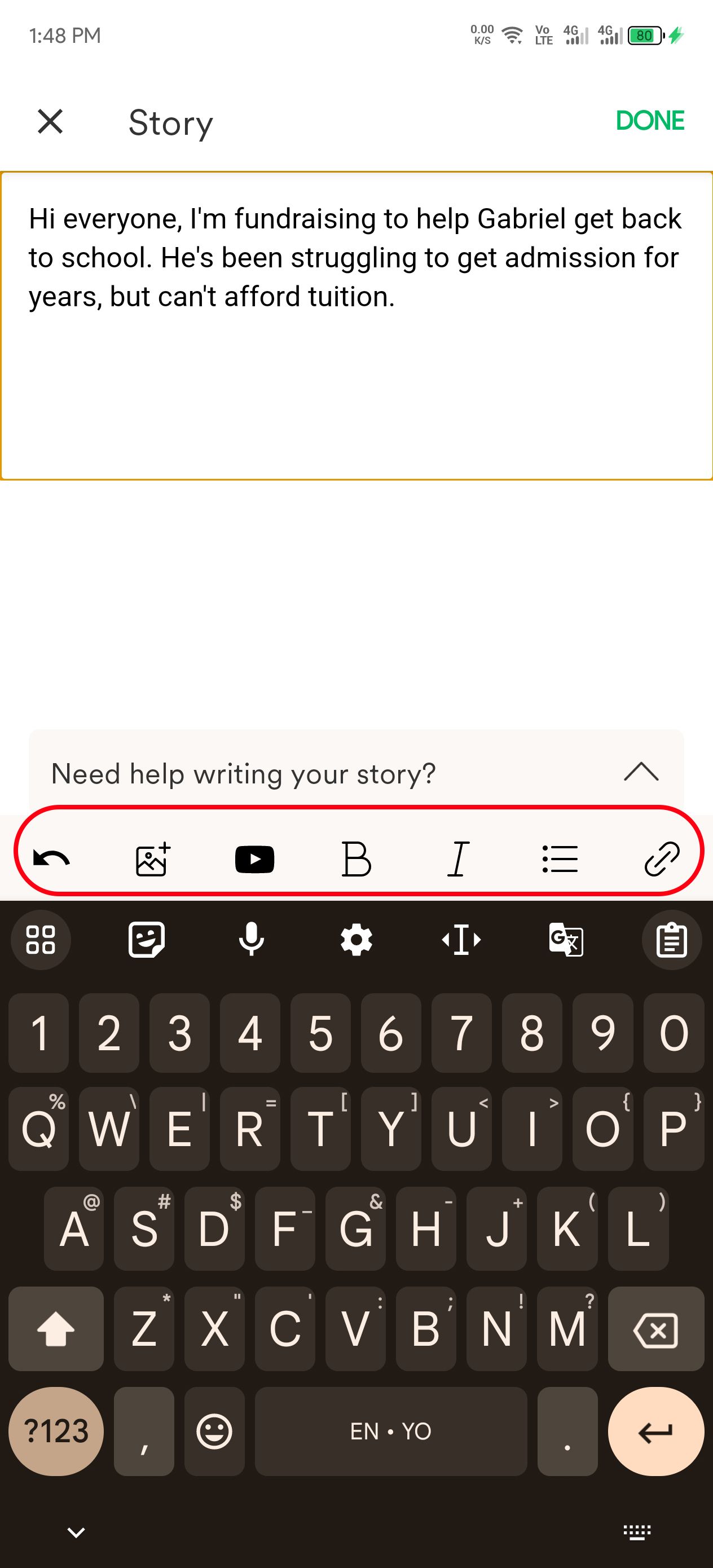Apply bold formatting

(x=356, y=859)
